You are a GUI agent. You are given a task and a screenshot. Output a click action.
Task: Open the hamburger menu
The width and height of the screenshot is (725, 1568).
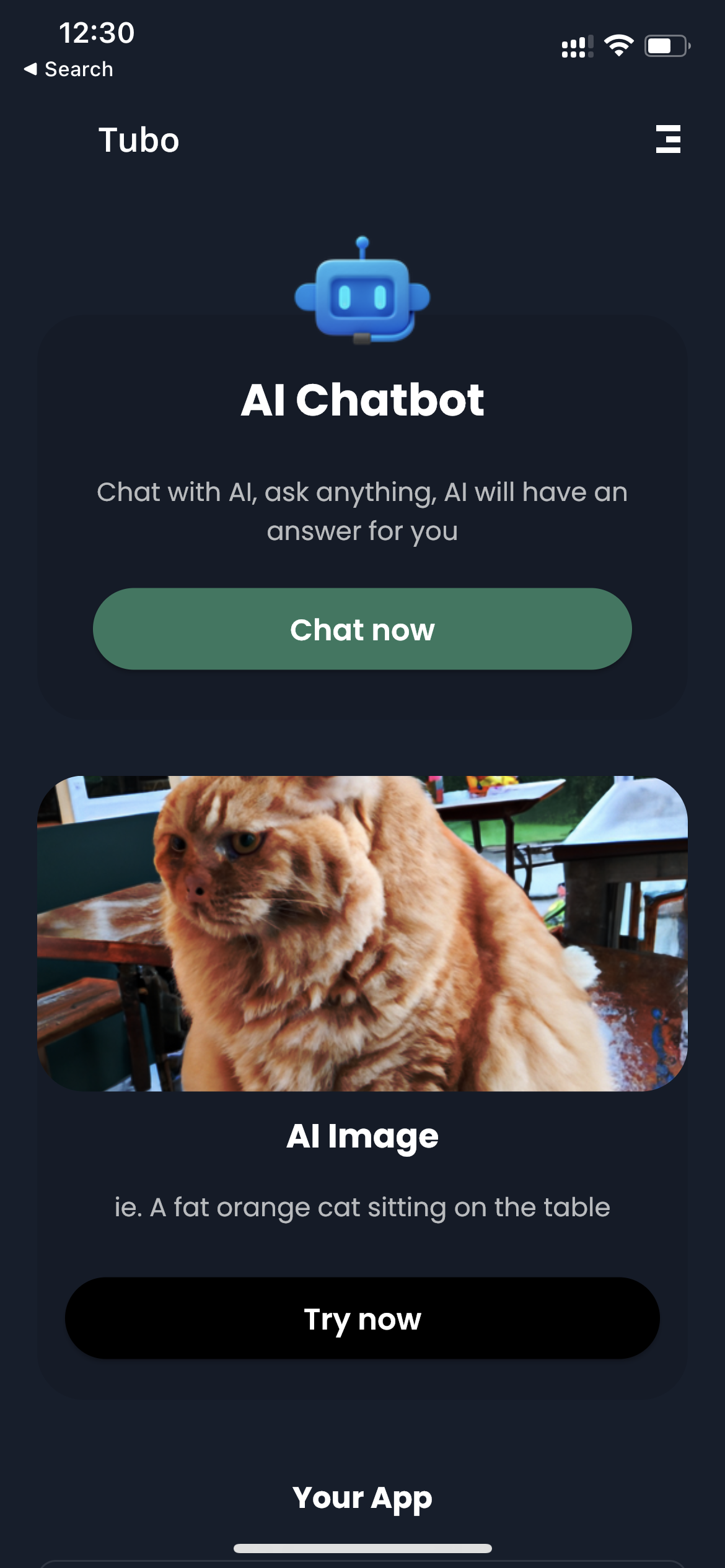click(667, 139)
